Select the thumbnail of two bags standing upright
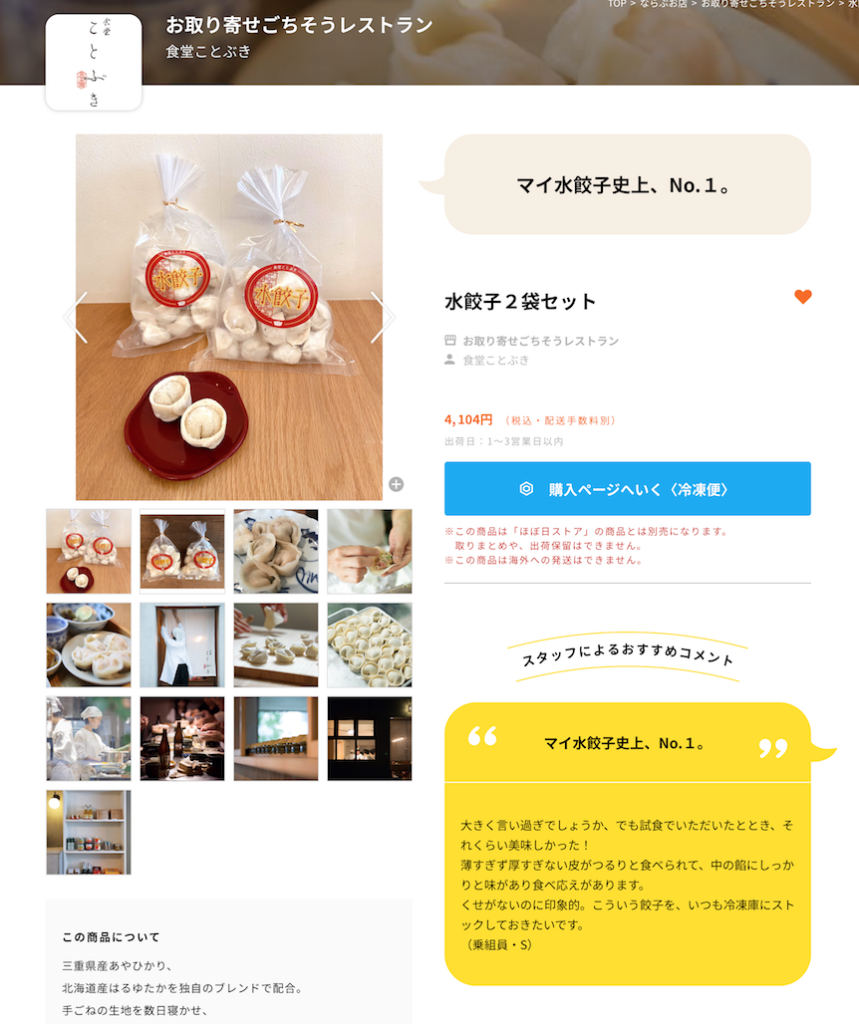The width and height of the screenshot is (859, 1024). click(x=182, y=551)
